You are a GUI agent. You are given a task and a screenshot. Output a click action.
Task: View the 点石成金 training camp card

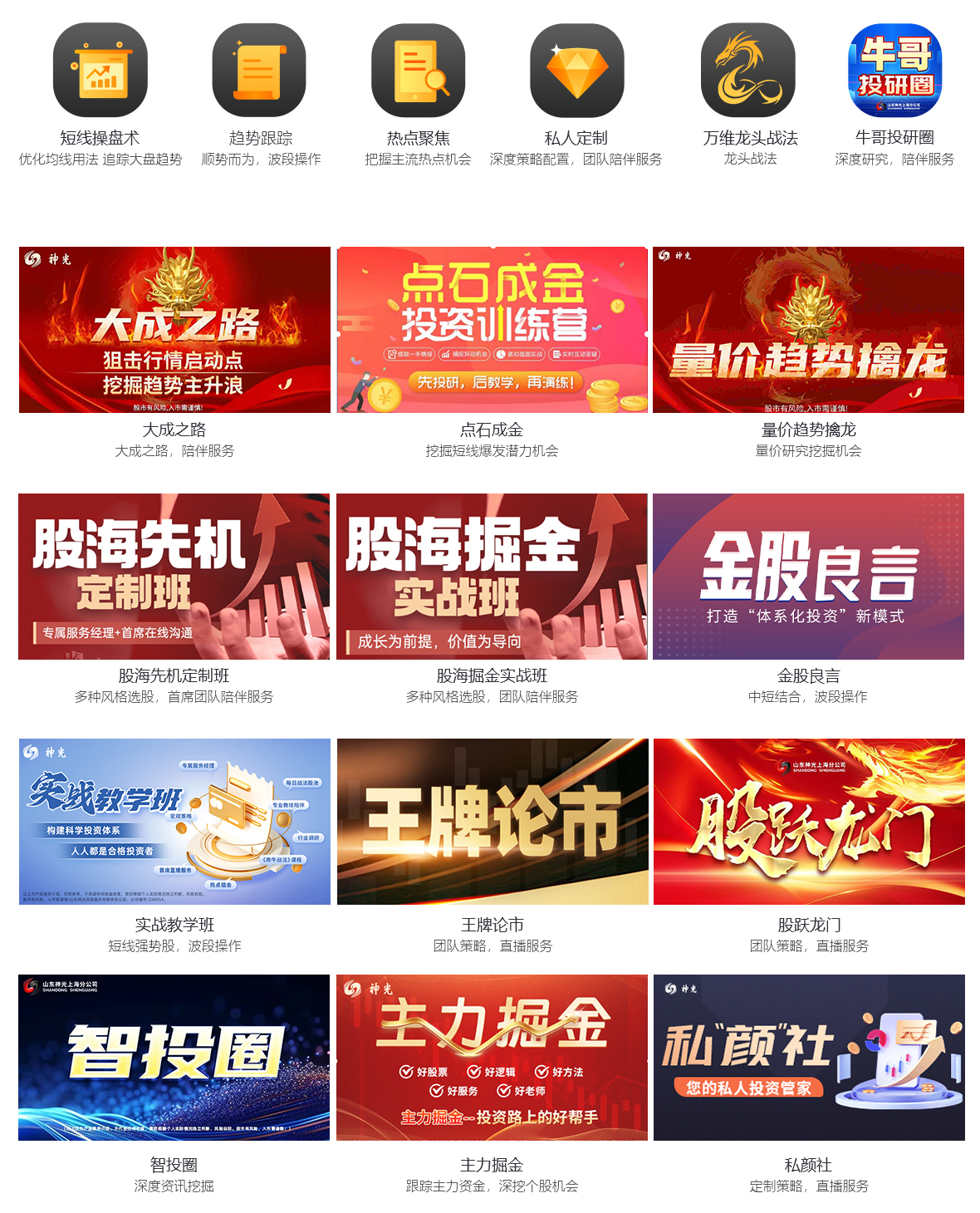pos(492,330)
